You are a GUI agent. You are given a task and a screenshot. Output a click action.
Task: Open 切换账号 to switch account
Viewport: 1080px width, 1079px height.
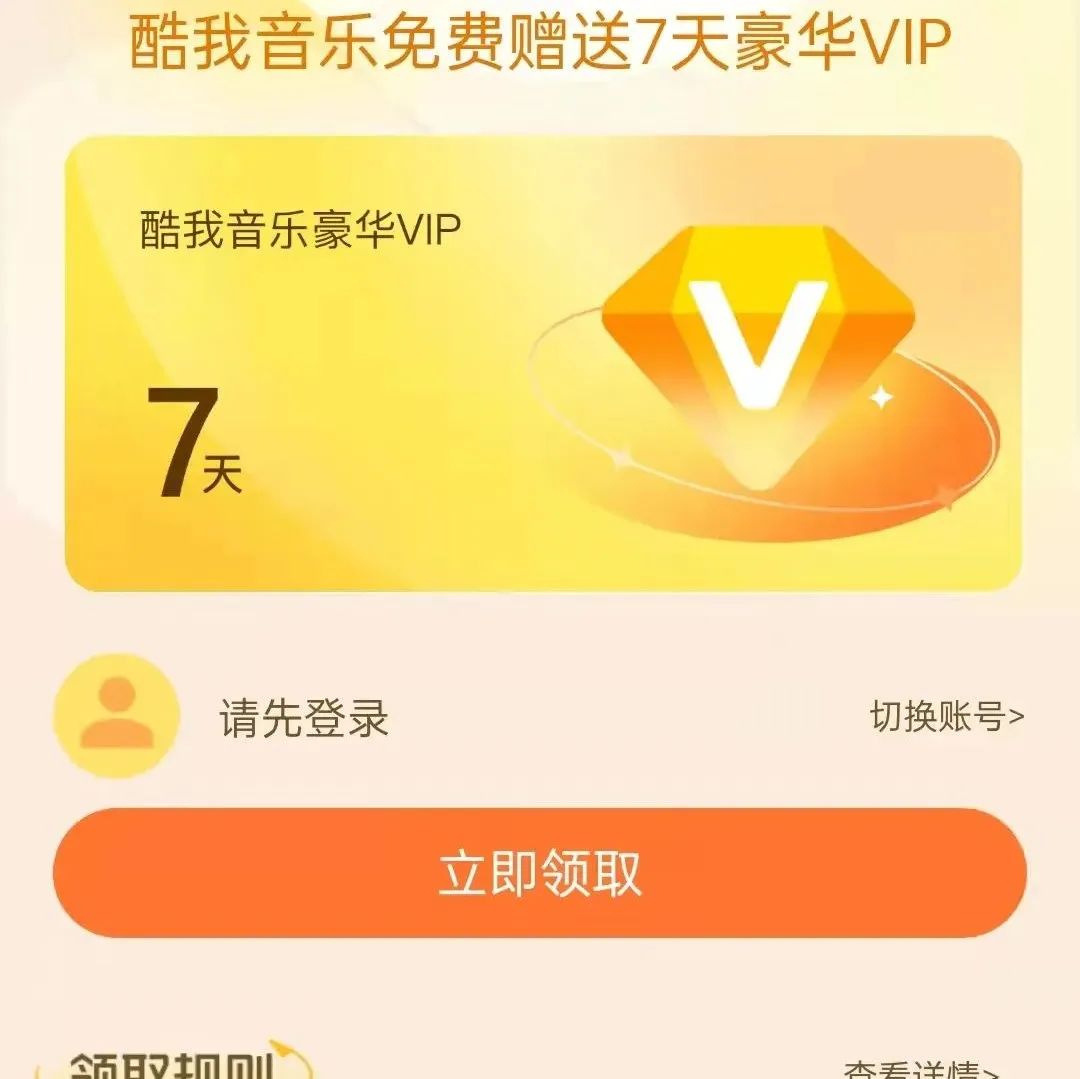pos(946,716)
